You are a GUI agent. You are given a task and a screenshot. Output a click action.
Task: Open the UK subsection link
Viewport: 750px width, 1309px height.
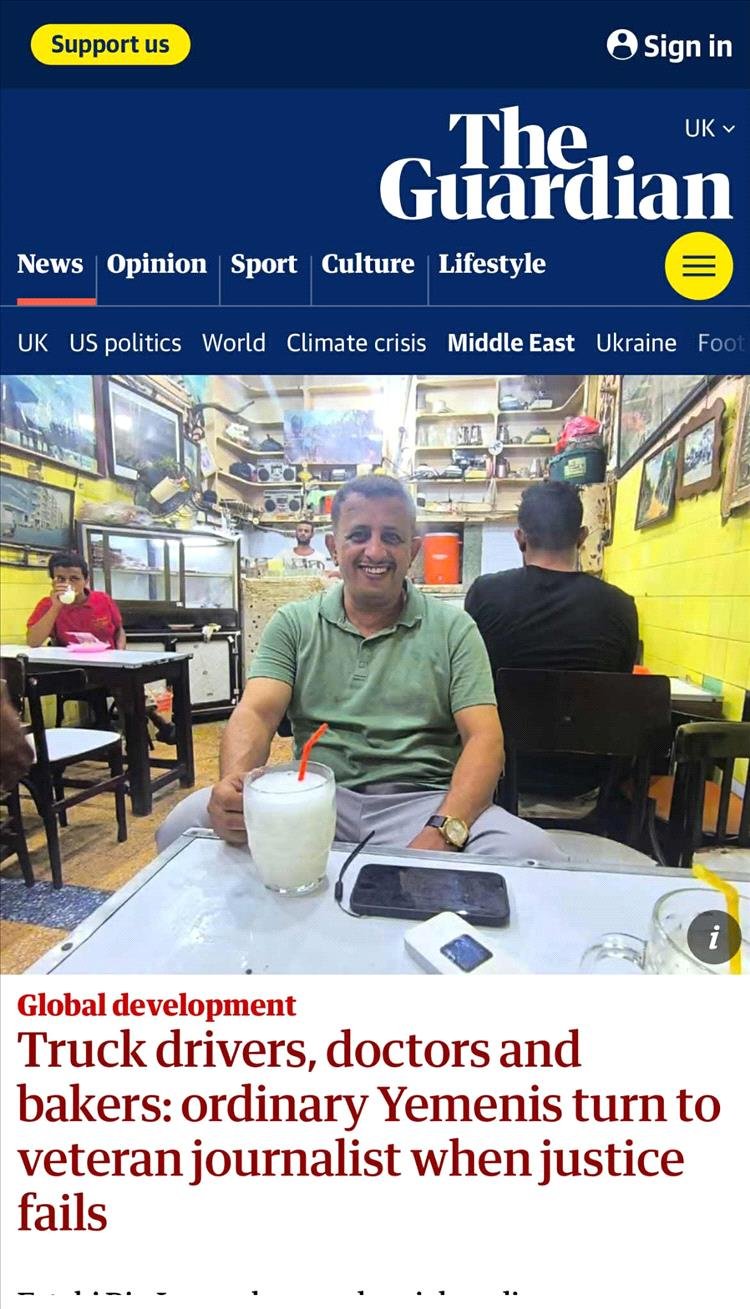click(x=32, y=343)
